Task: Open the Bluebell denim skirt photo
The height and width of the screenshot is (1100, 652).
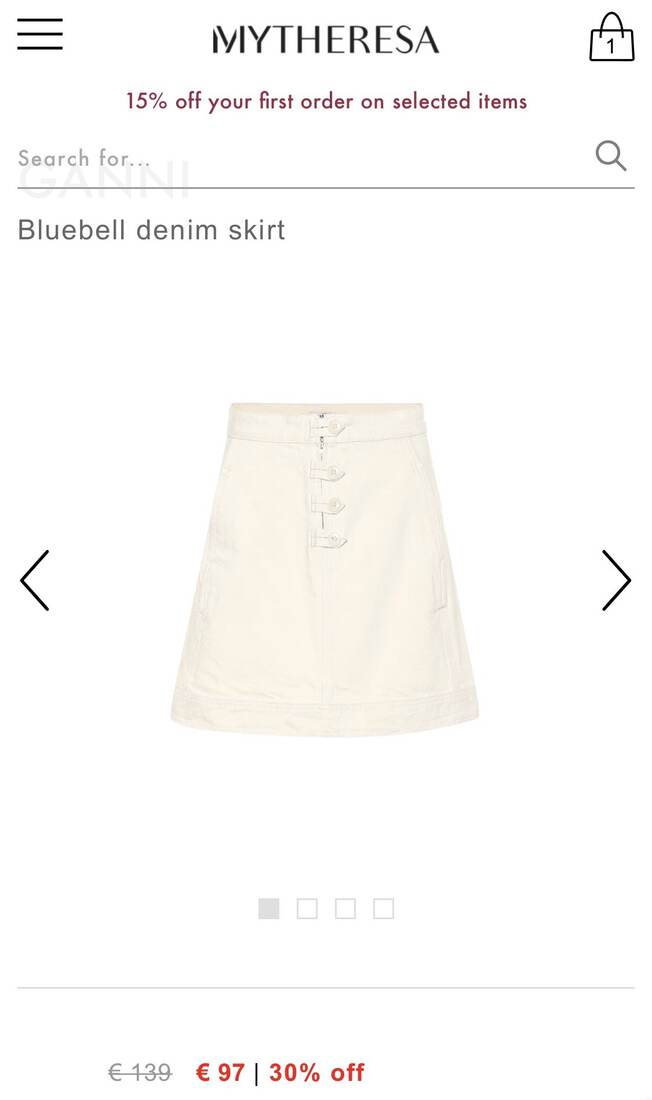Action: [x=326, y=568]
